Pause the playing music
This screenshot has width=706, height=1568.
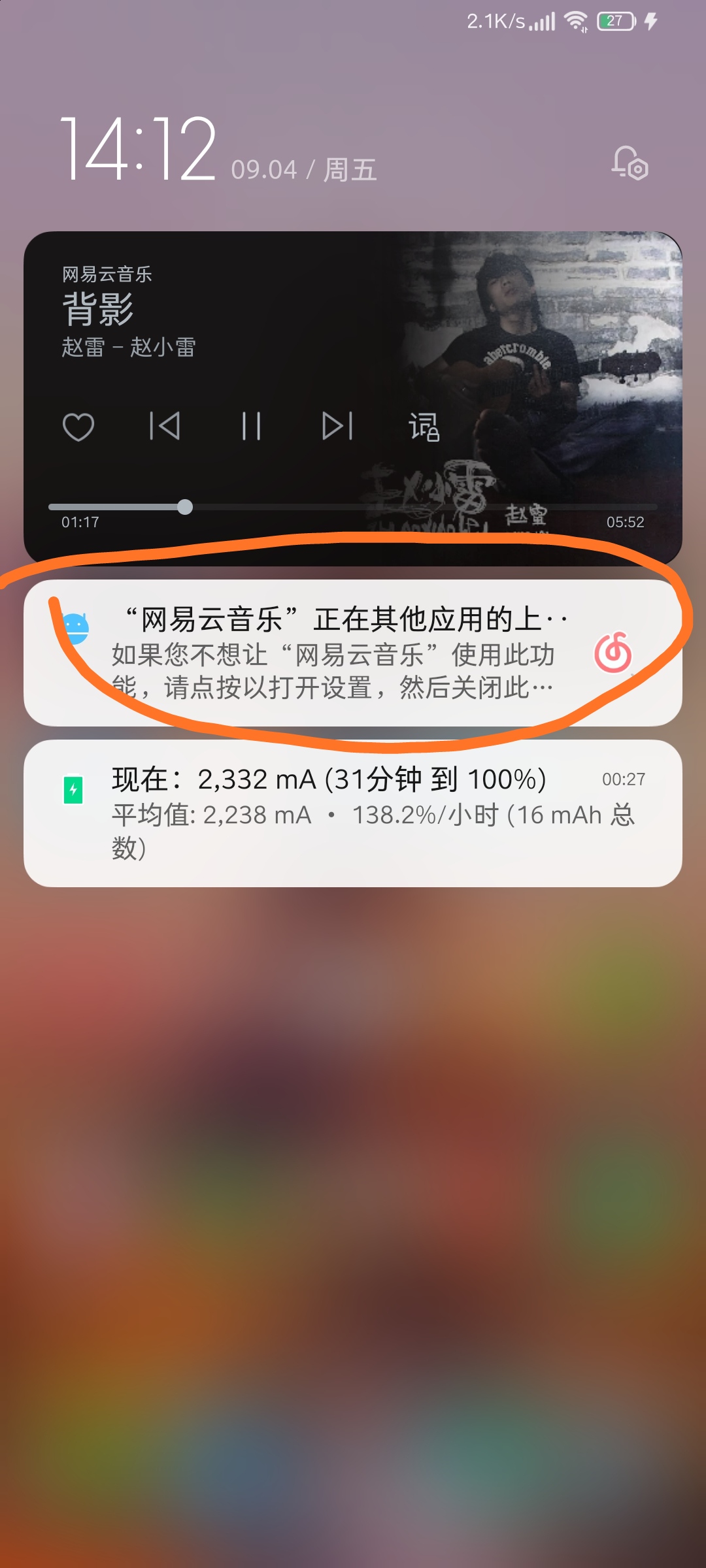[x=251, y=427]
